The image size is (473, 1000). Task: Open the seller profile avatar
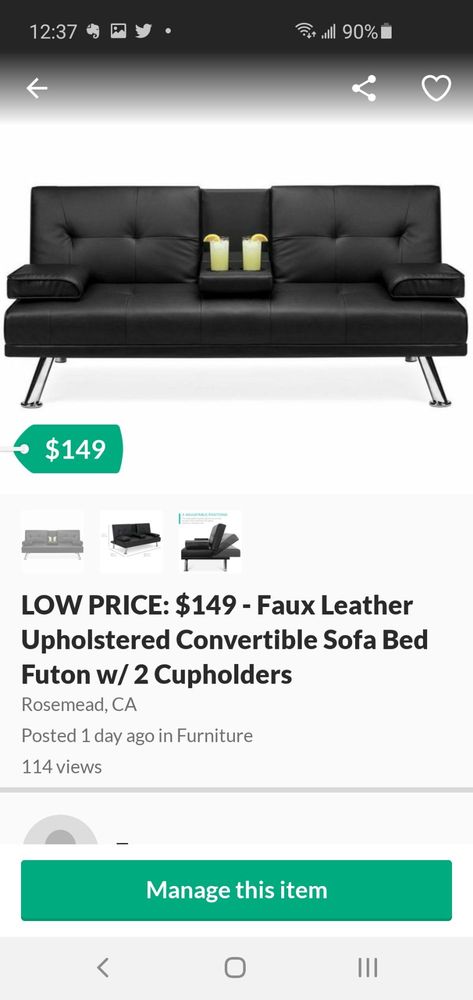pos(61,829)
